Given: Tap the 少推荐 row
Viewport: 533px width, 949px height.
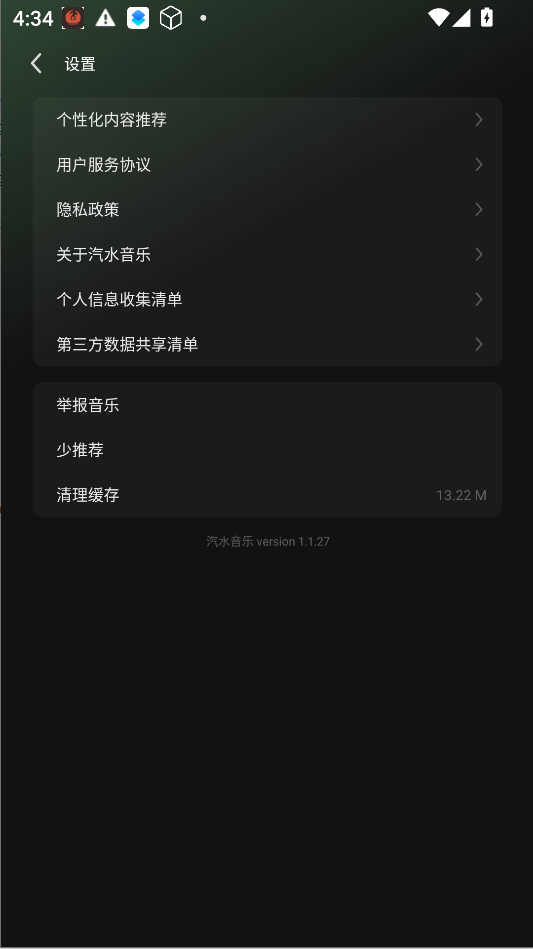Looking at the screenshot, I should pos(267,450).
